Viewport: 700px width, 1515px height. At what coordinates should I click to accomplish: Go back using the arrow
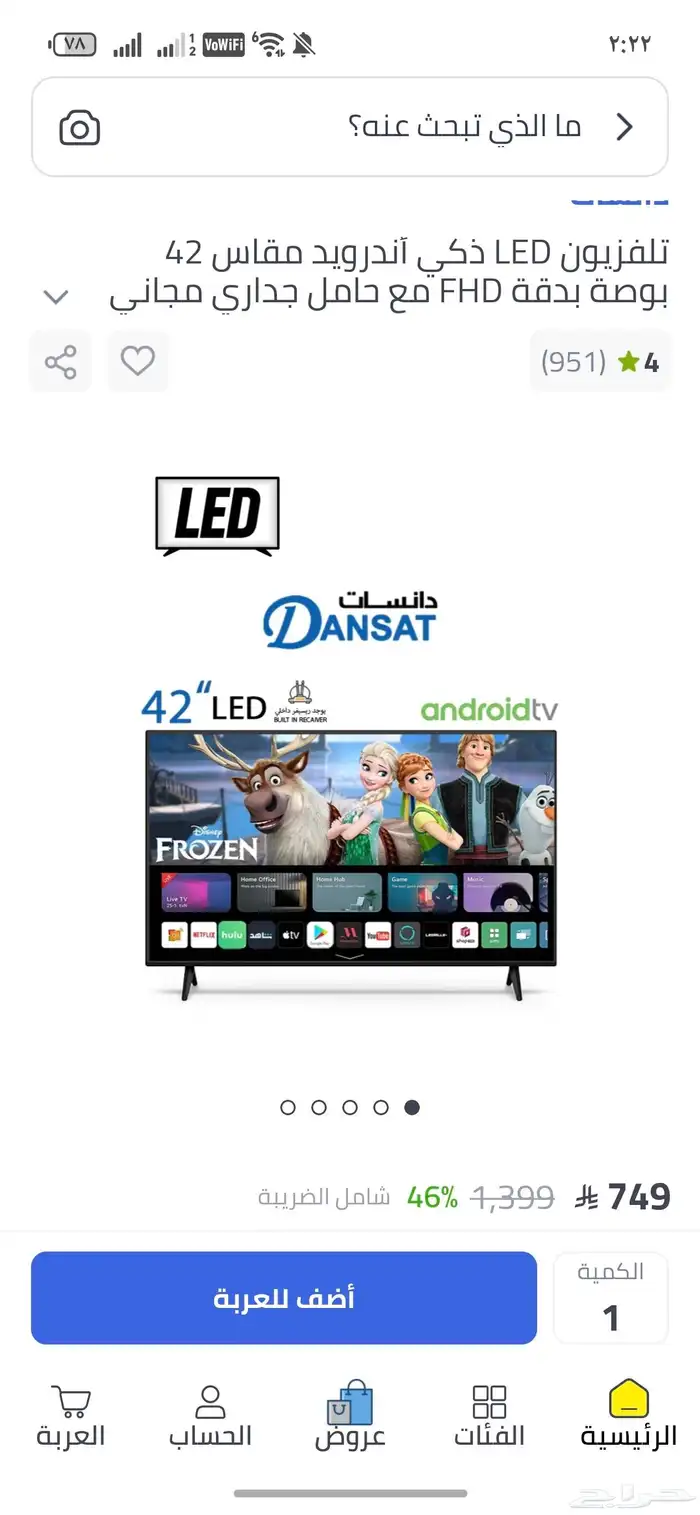625,127
